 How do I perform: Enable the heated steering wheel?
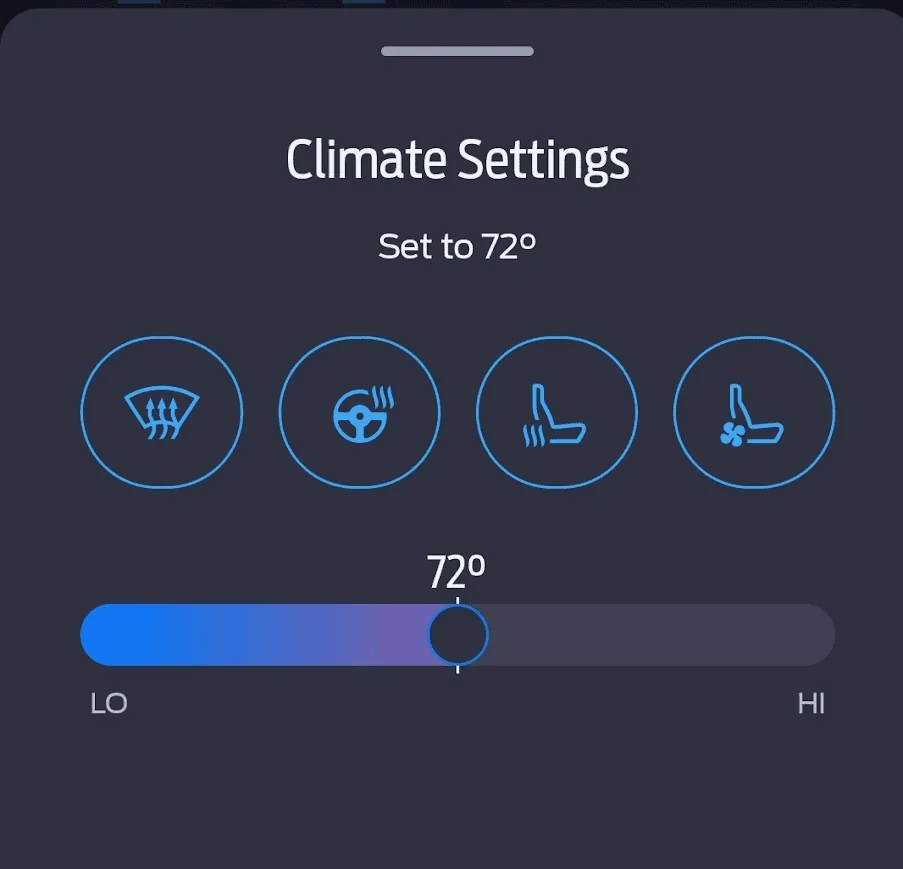point(359,412)
